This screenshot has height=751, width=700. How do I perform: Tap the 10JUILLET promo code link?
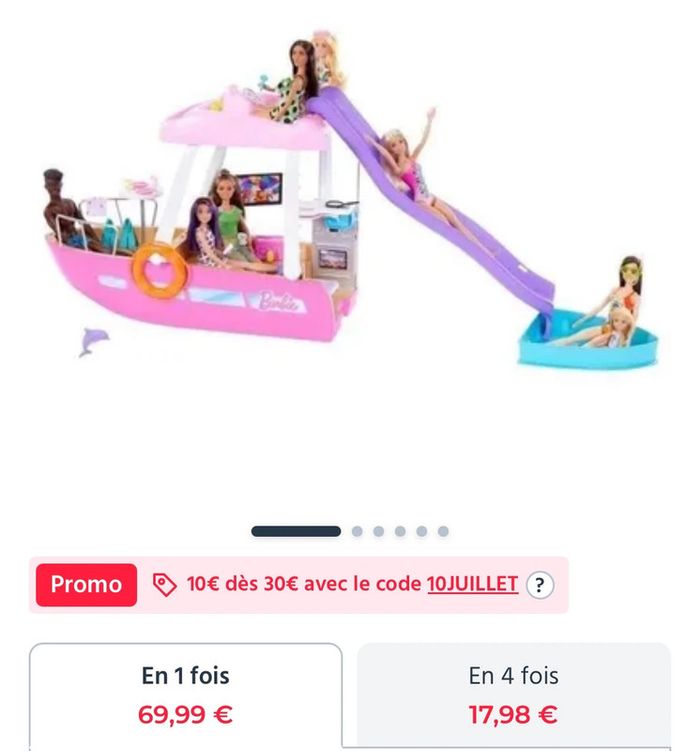tap(472, 584)
